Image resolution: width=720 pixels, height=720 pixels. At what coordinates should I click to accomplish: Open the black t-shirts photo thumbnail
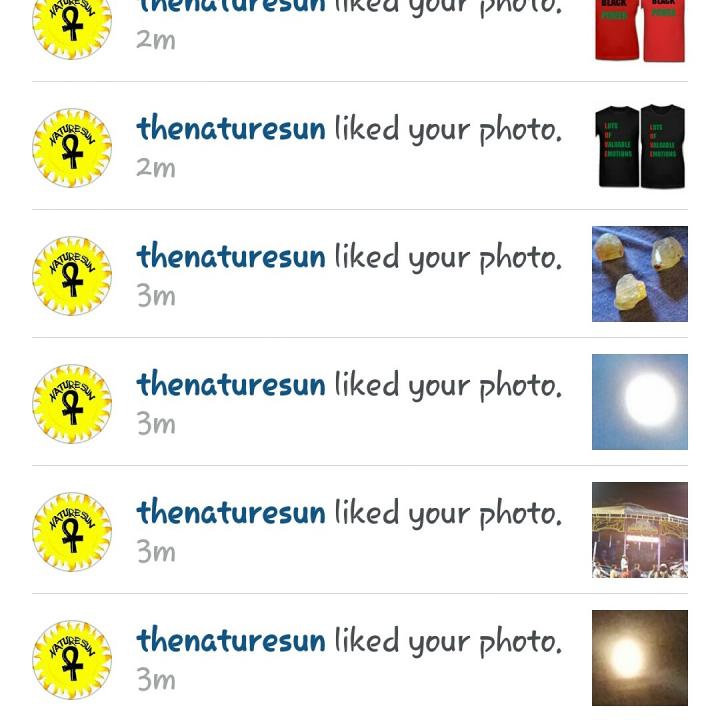[x=640, y=146]
